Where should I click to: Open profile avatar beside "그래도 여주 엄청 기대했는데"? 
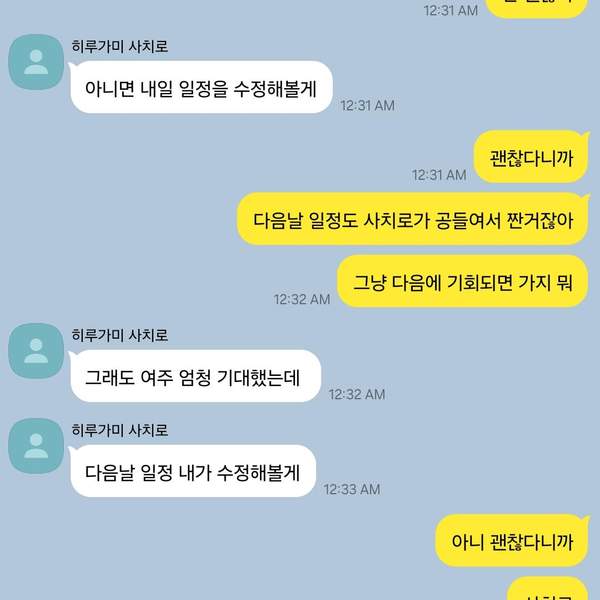click(36, 346)
